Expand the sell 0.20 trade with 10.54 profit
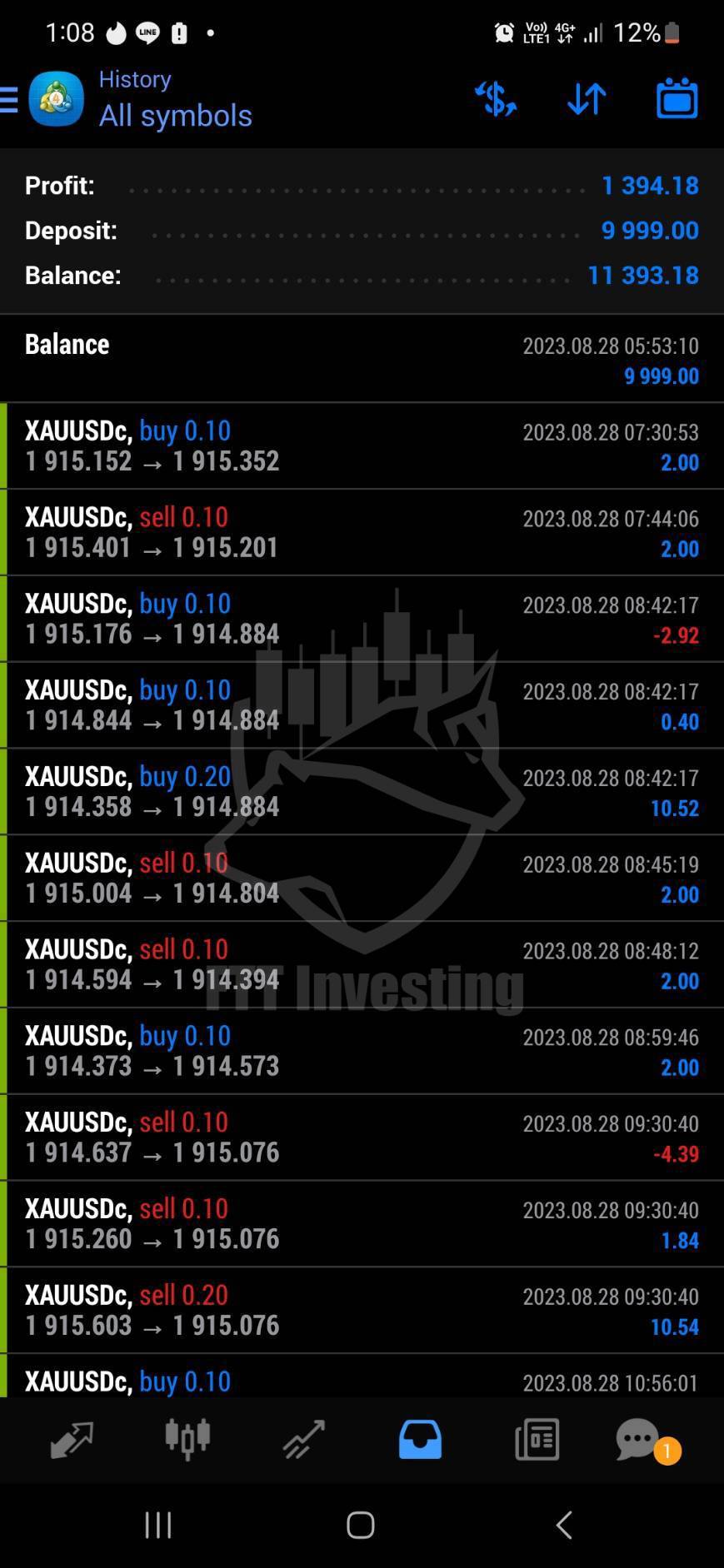 click(362, 1311)
